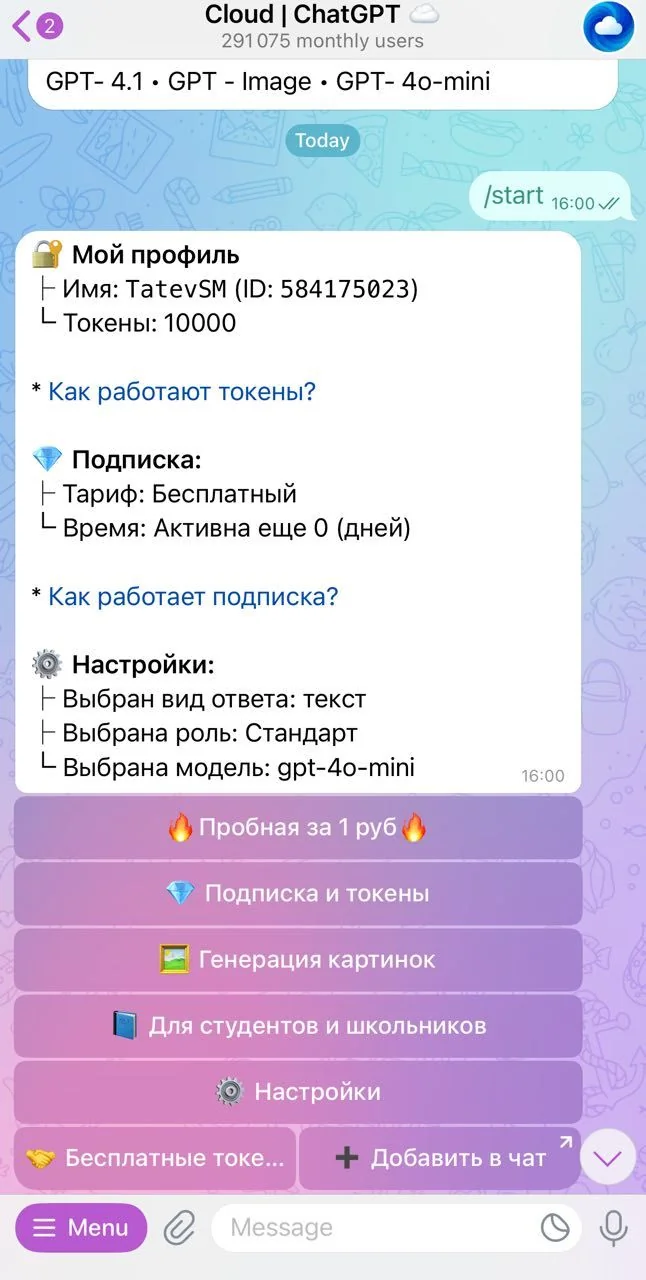Tap the Пробная за 1 руб button

298,828
